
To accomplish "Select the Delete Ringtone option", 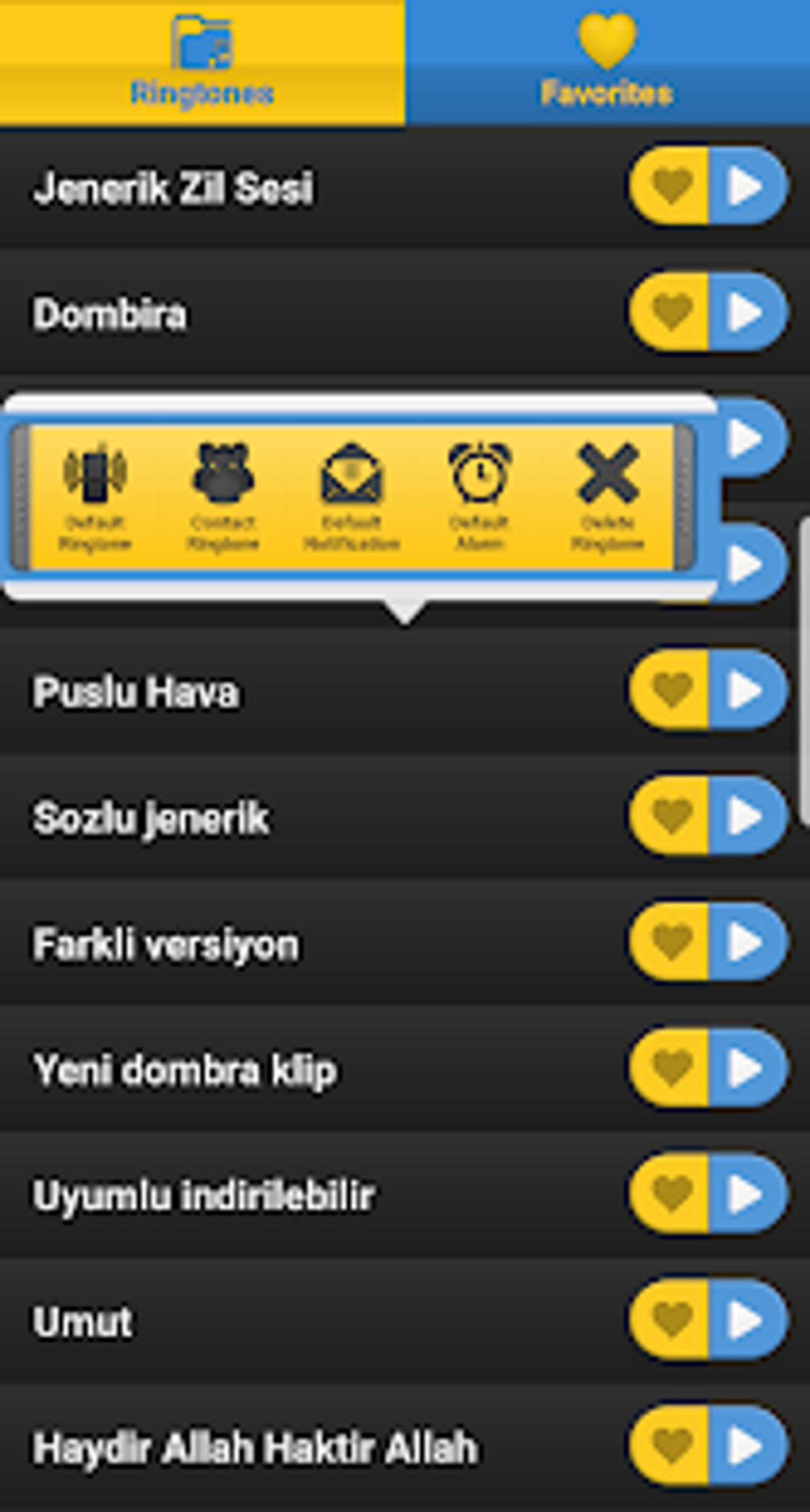I will click(607, 496).
